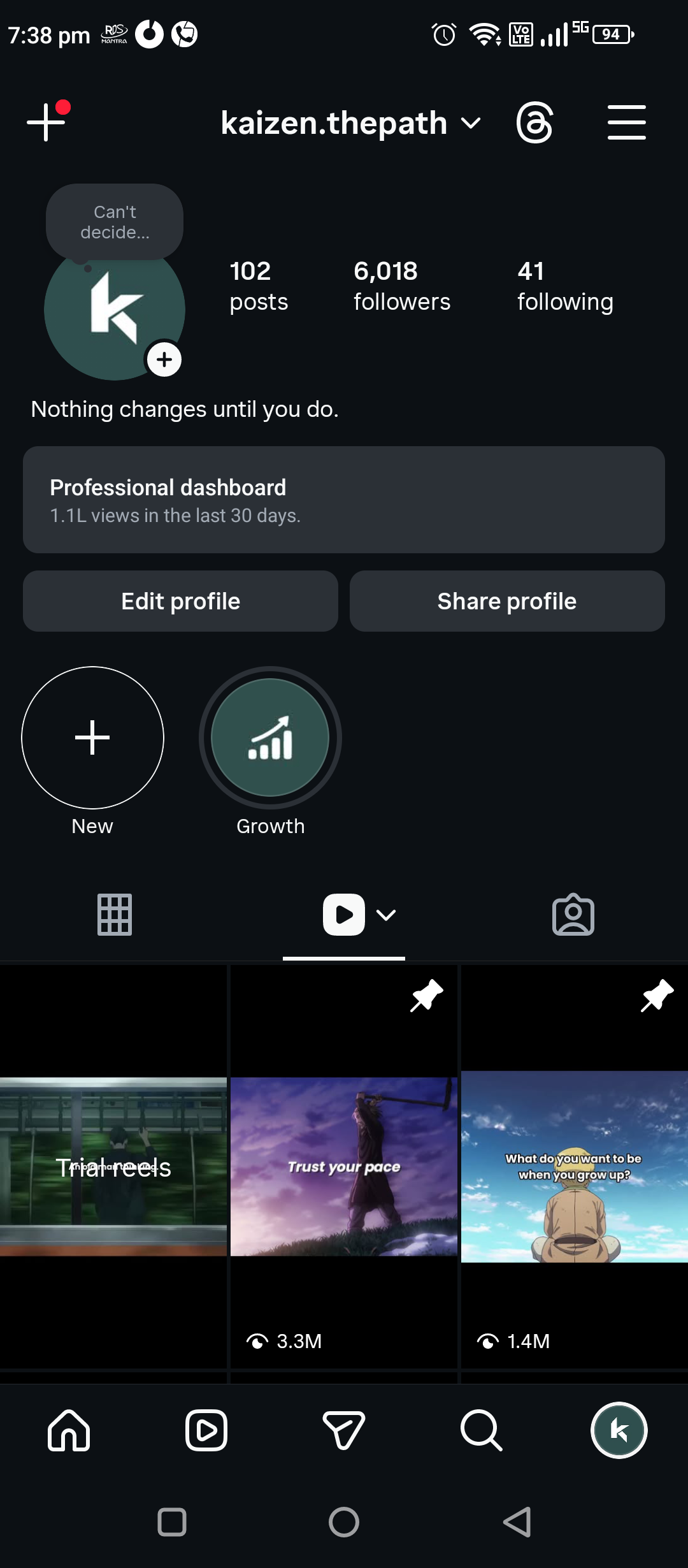Image resolution: width=688 pixels, height=1568 pixels.
Task: Tap the Share profile button
Action: [507, 601]
